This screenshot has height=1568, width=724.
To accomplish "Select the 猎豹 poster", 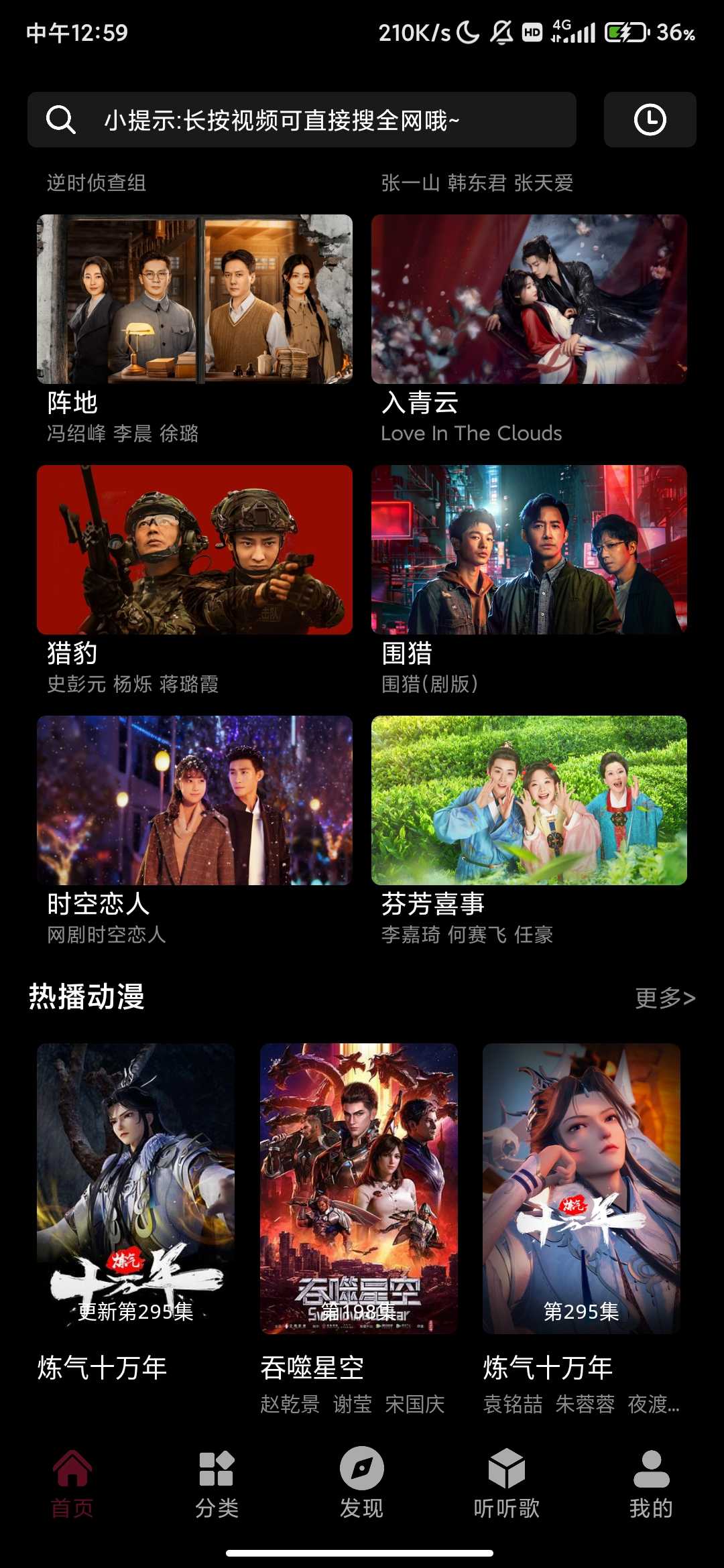I will [194, 550].
